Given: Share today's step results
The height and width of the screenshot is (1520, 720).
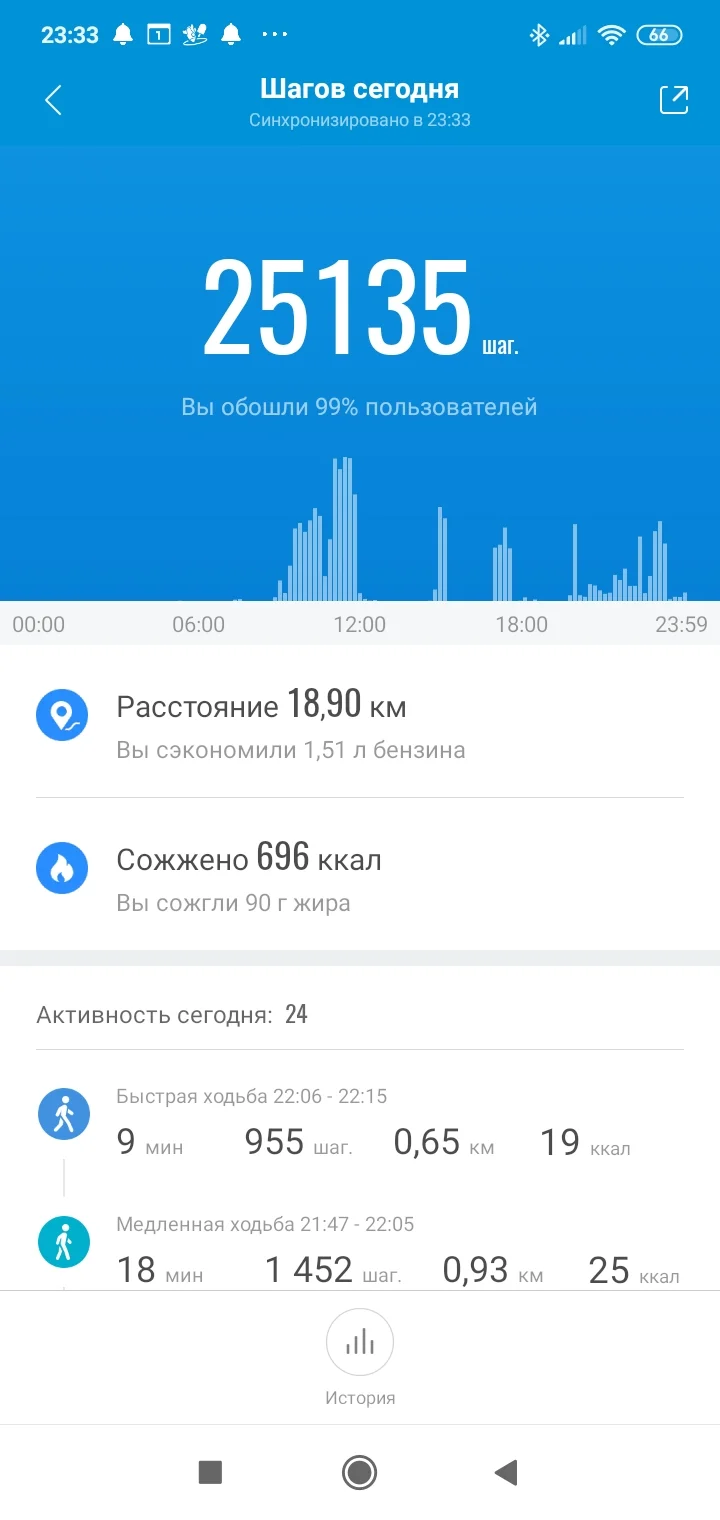Looking at the screenshot, I should [673, 100].
